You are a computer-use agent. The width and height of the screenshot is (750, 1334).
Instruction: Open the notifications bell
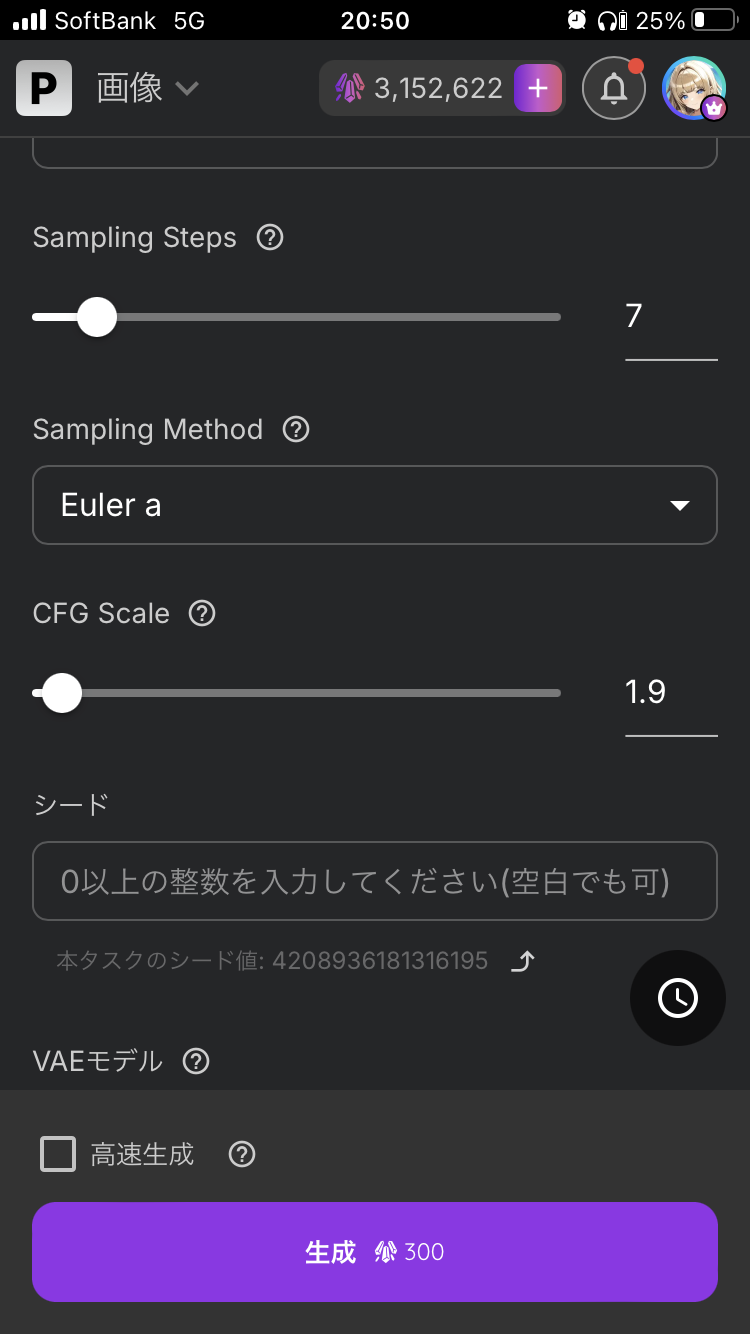[x=613, y=88]
